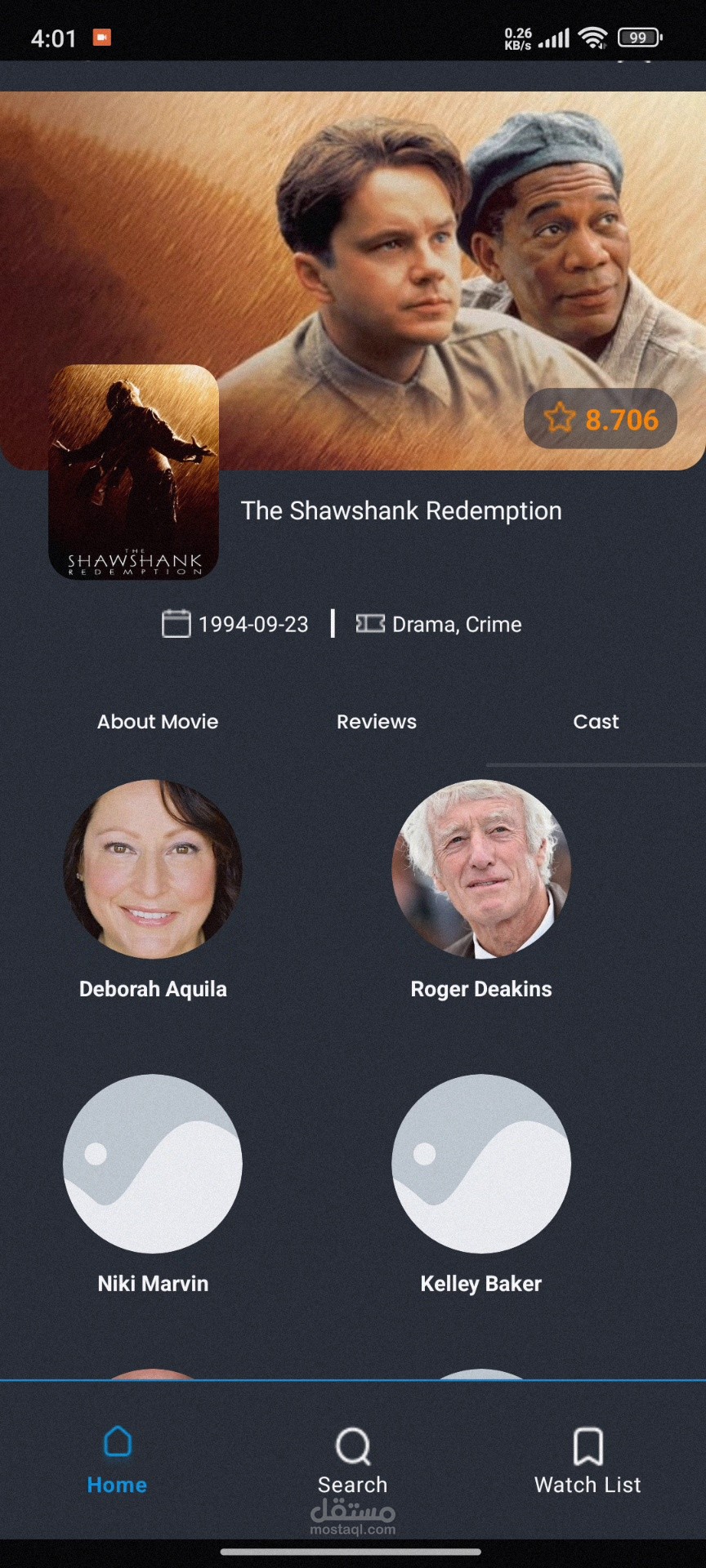The height and width of the screenshot is (1568, 706).
Task: Switch to the Search tab
Action: click(x=353, y=1462)
